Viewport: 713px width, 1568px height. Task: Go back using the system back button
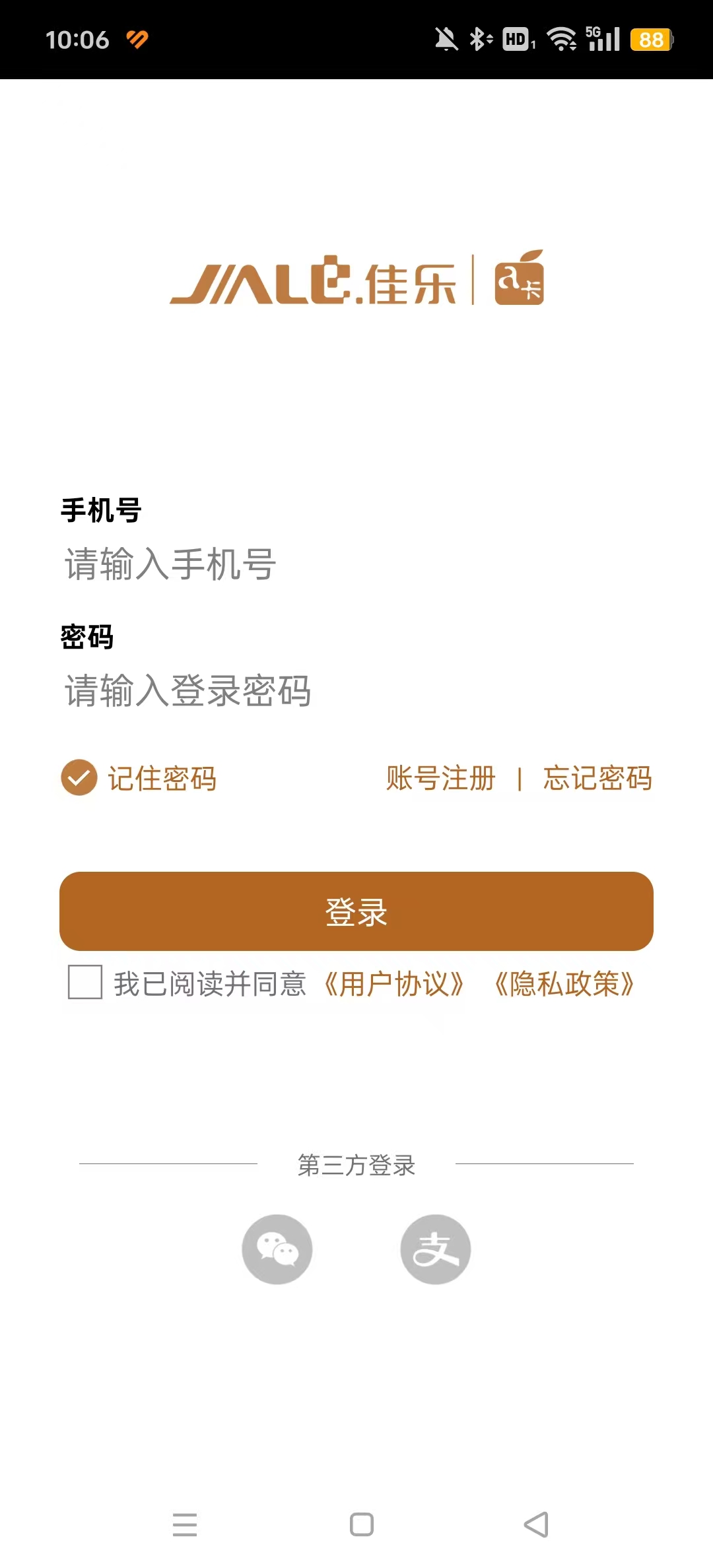(x=536, y=1524)
